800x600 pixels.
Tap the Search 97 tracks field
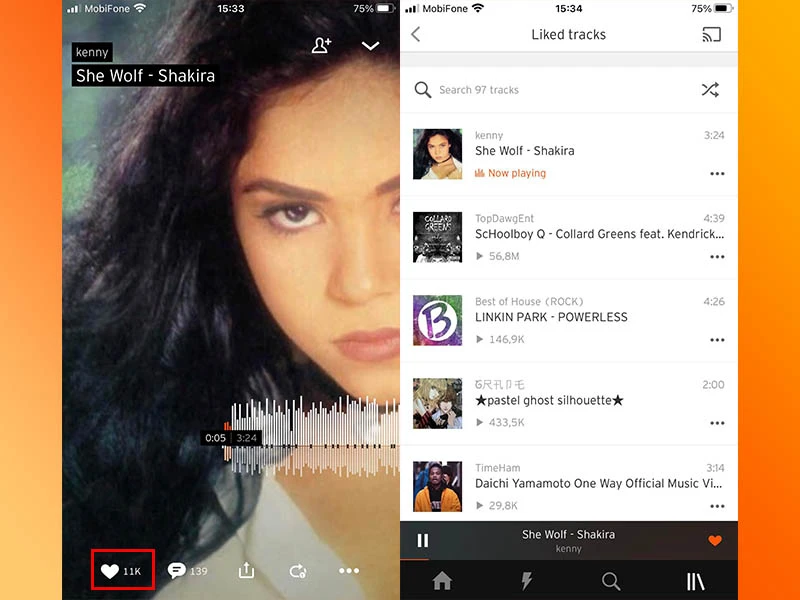pyautogui.click(x=540, y=90)
